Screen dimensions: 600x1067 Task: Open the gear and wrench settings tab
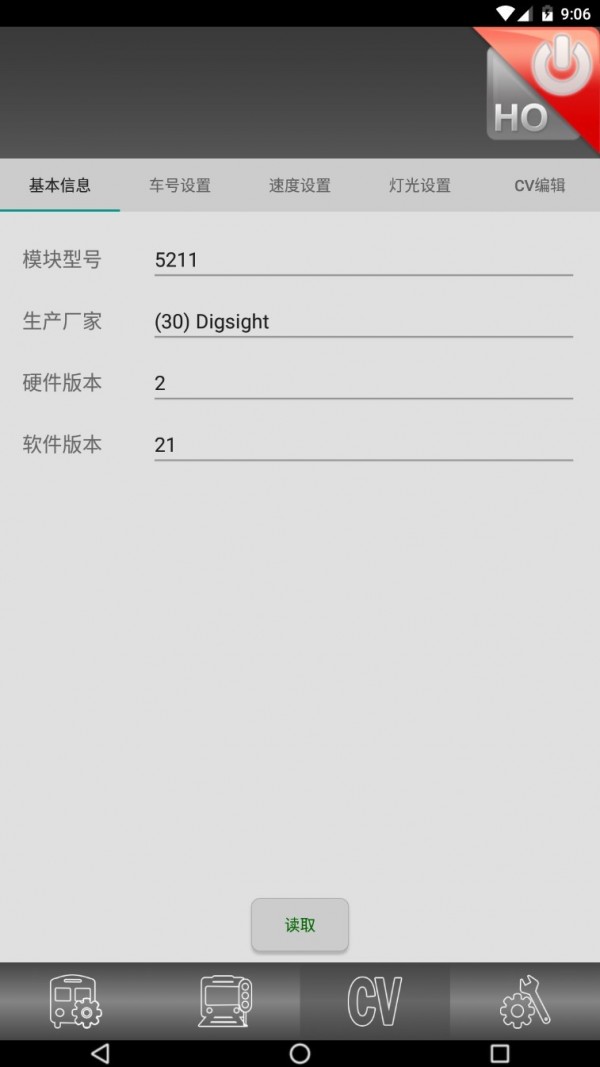click(x=525, y=1001)
